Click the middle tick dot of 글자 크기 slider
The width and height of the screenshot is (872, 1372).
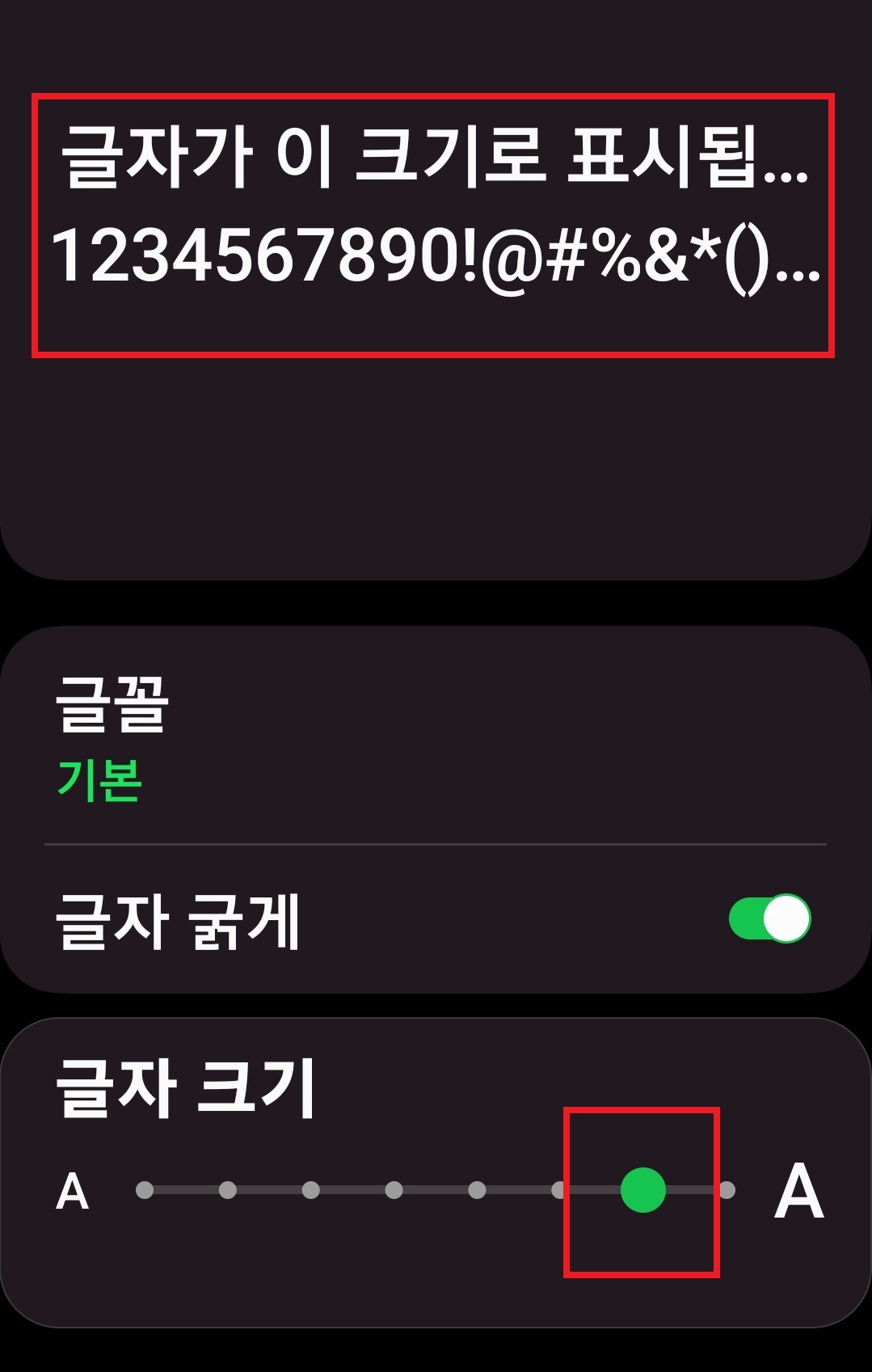(x=394, y=1188)
